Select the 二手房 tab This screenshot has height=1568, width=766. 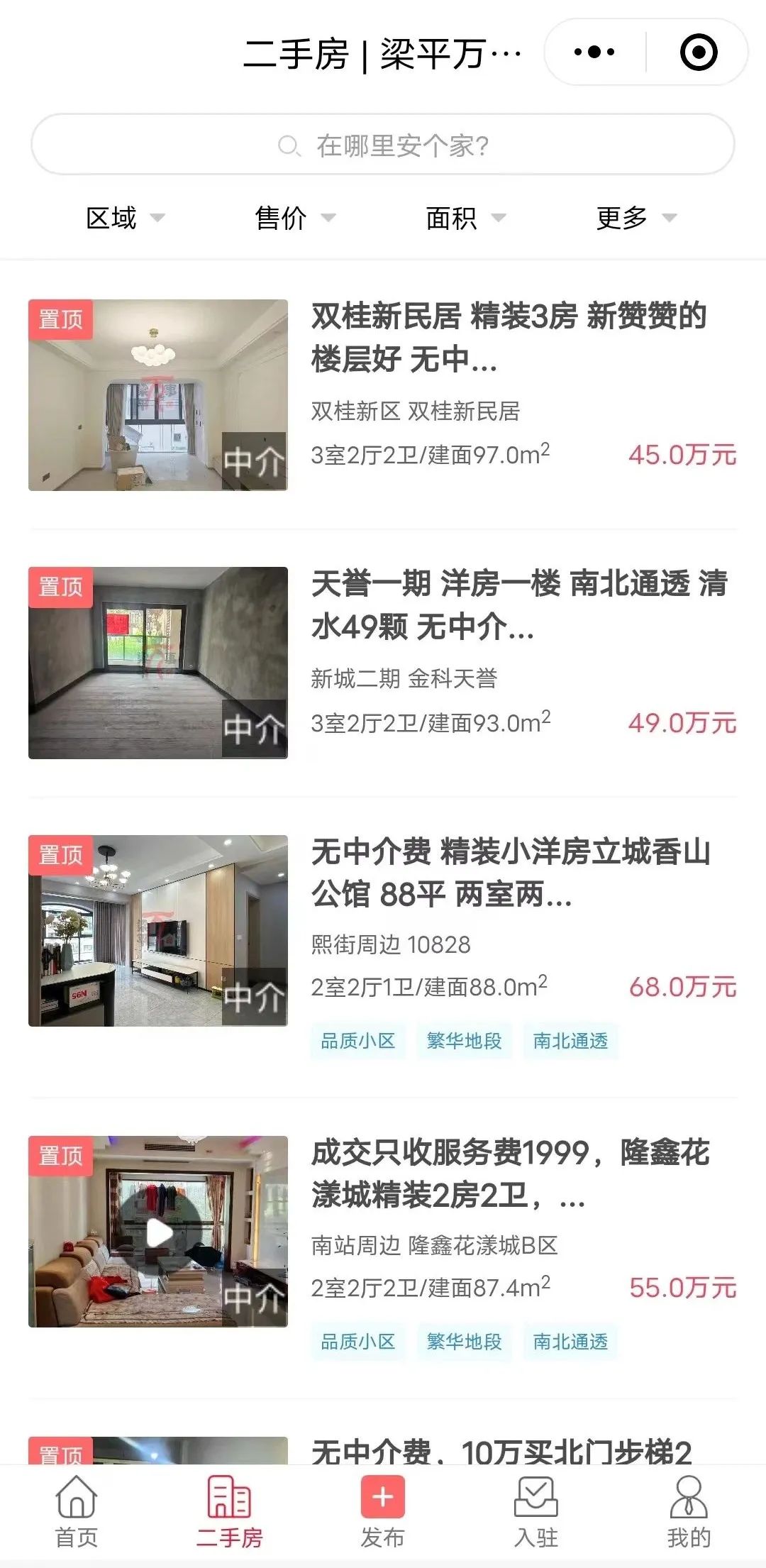229,1512
